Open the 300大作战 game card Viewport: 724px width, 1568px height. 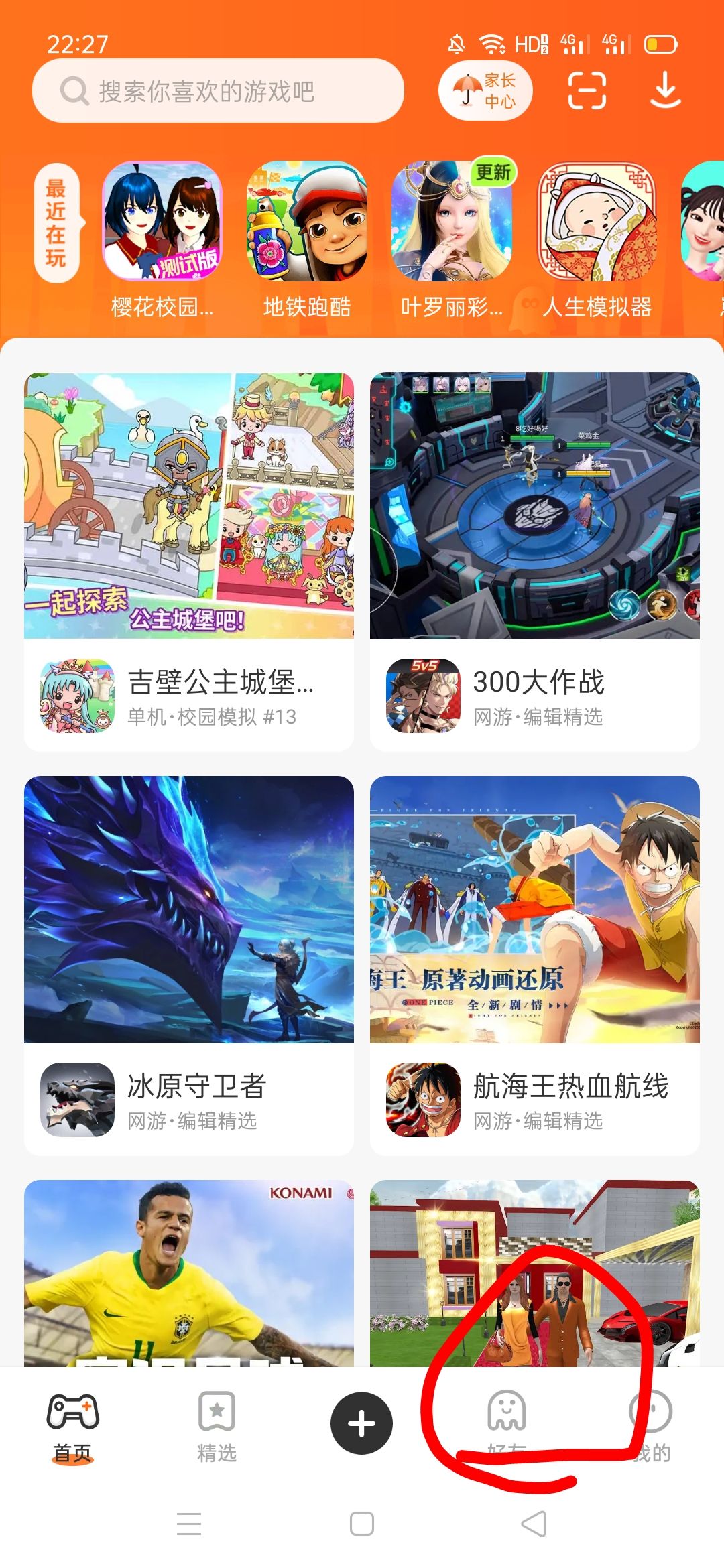click(534, 562)
